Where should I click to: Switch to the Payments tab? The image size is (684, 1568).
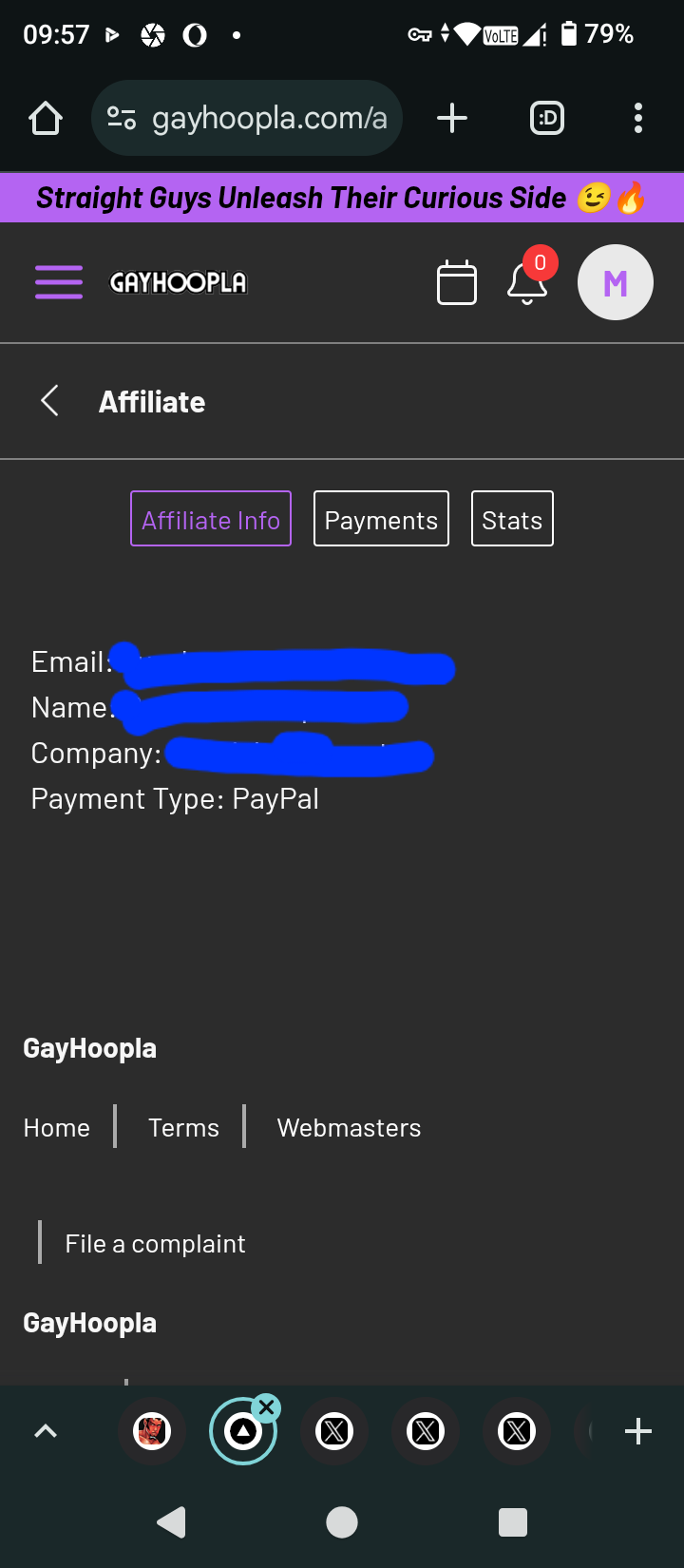click(x=381, y=519)
